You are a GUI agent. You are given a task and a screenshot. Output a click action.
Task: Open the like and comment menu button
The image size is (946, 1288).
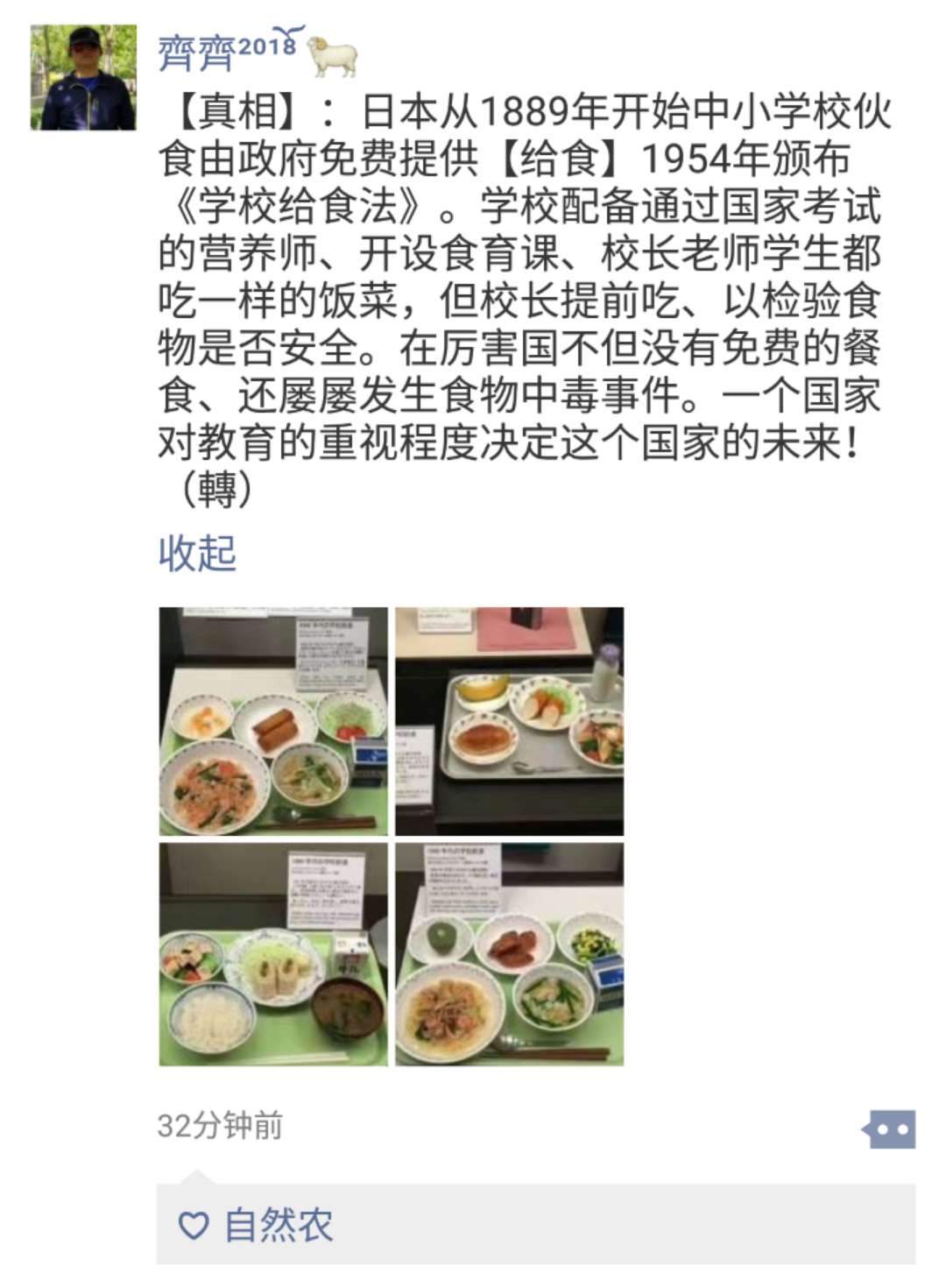(890, 1129)
